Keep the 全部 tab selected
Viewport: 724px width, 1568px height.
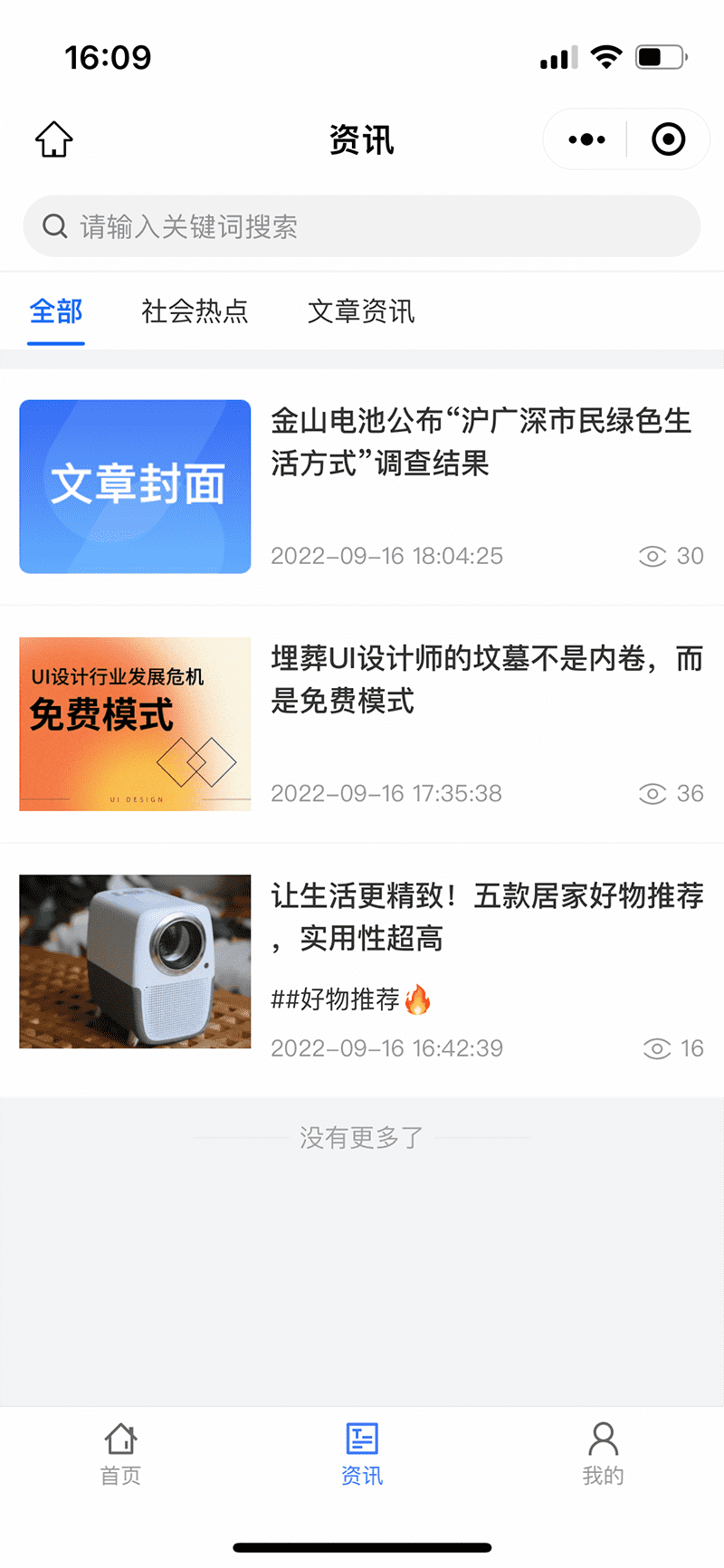56,311
